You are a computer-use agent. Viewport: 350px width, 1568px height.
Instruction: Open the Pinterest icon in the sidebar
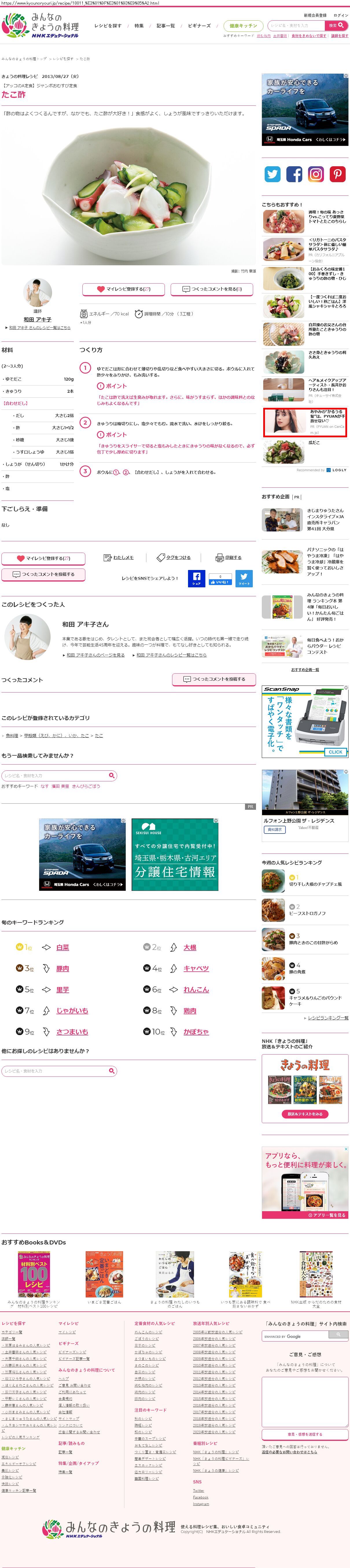point(337,175)
